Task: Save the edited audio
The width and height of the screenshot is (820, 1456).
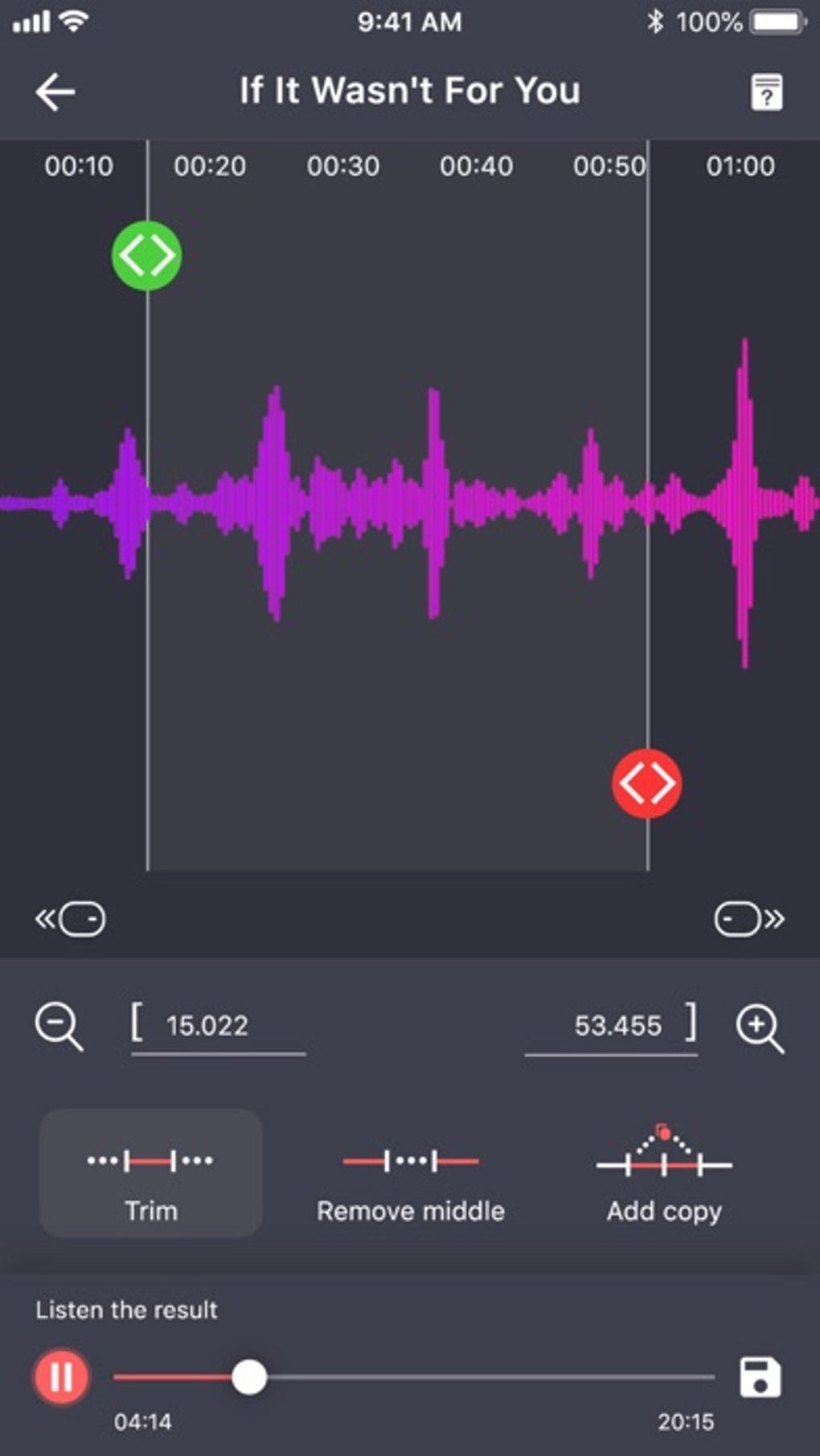Action: [x=760, y=1377]
